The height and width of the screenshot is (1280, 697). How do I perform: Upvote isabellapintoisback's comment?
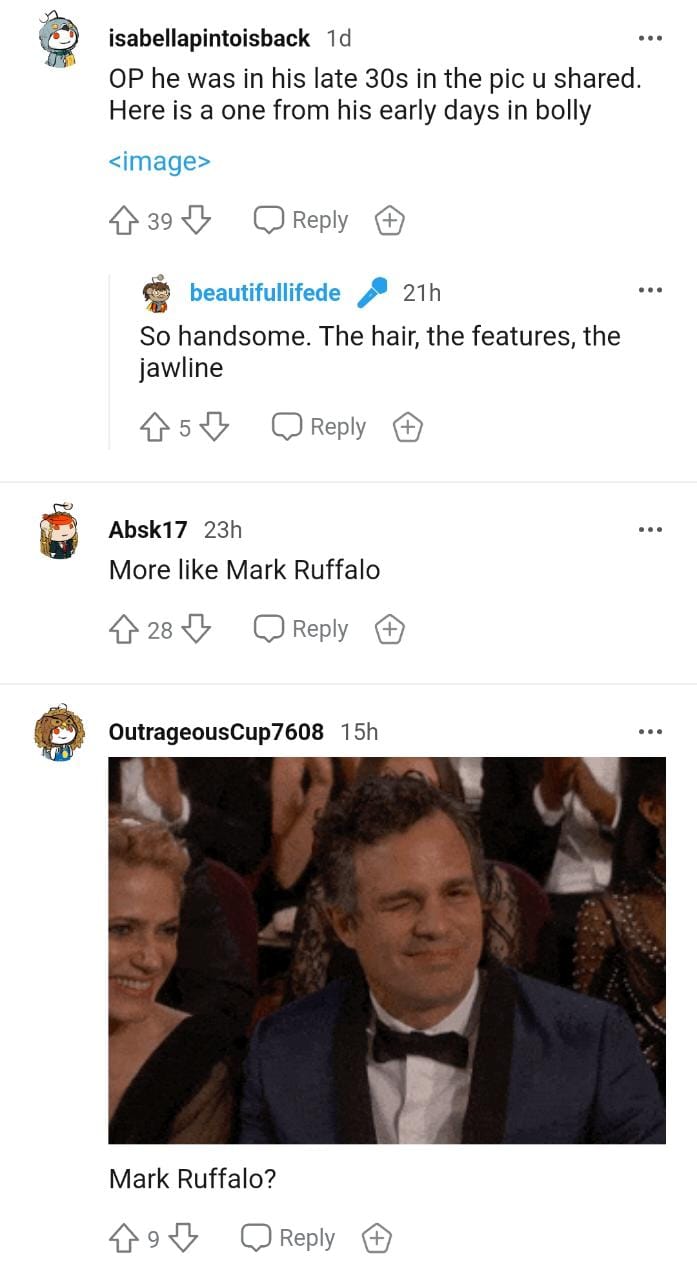click(x=124, y=220)
